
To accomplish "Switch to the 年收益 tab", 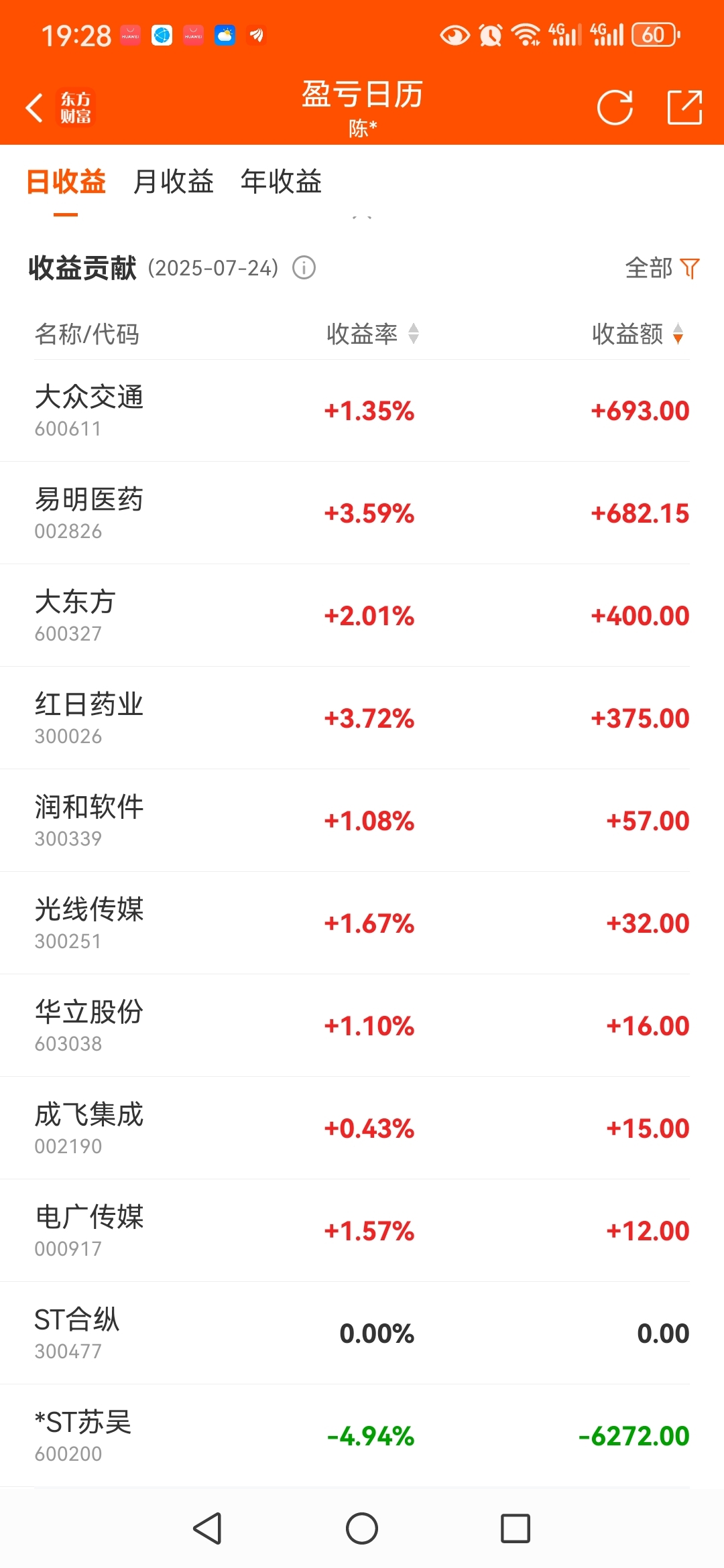I will coord(281,182).
